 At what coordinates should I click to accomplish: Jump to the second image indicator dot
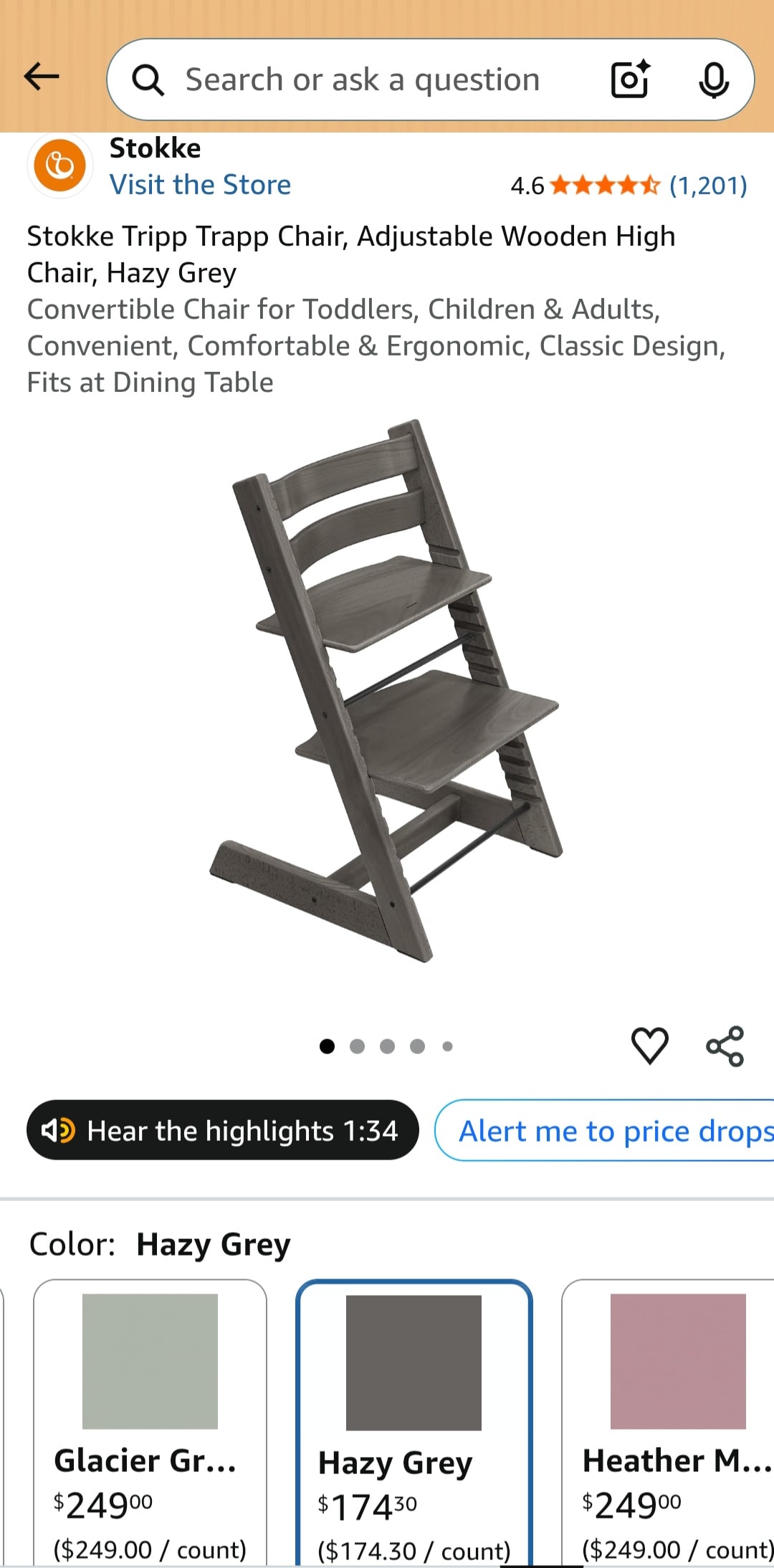tap(357, 1046)
